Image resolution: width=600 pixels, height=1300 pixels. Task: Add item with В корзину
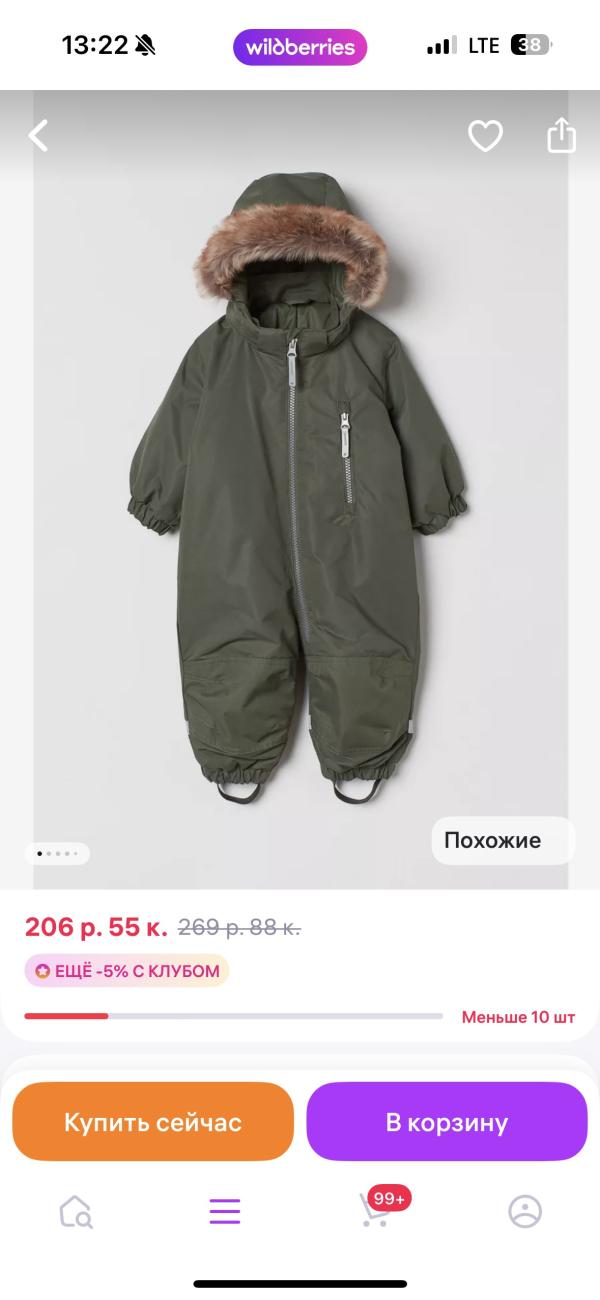click(x=446, y=1122)
